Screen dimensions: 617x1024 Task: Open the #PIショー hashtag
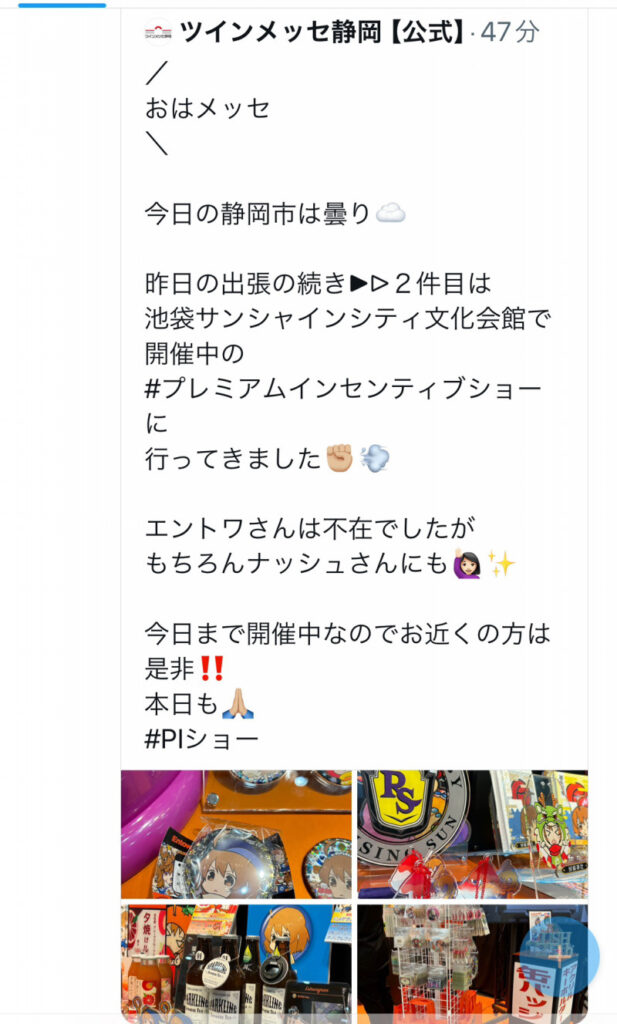pyautogui.click(x=202, y=739)
